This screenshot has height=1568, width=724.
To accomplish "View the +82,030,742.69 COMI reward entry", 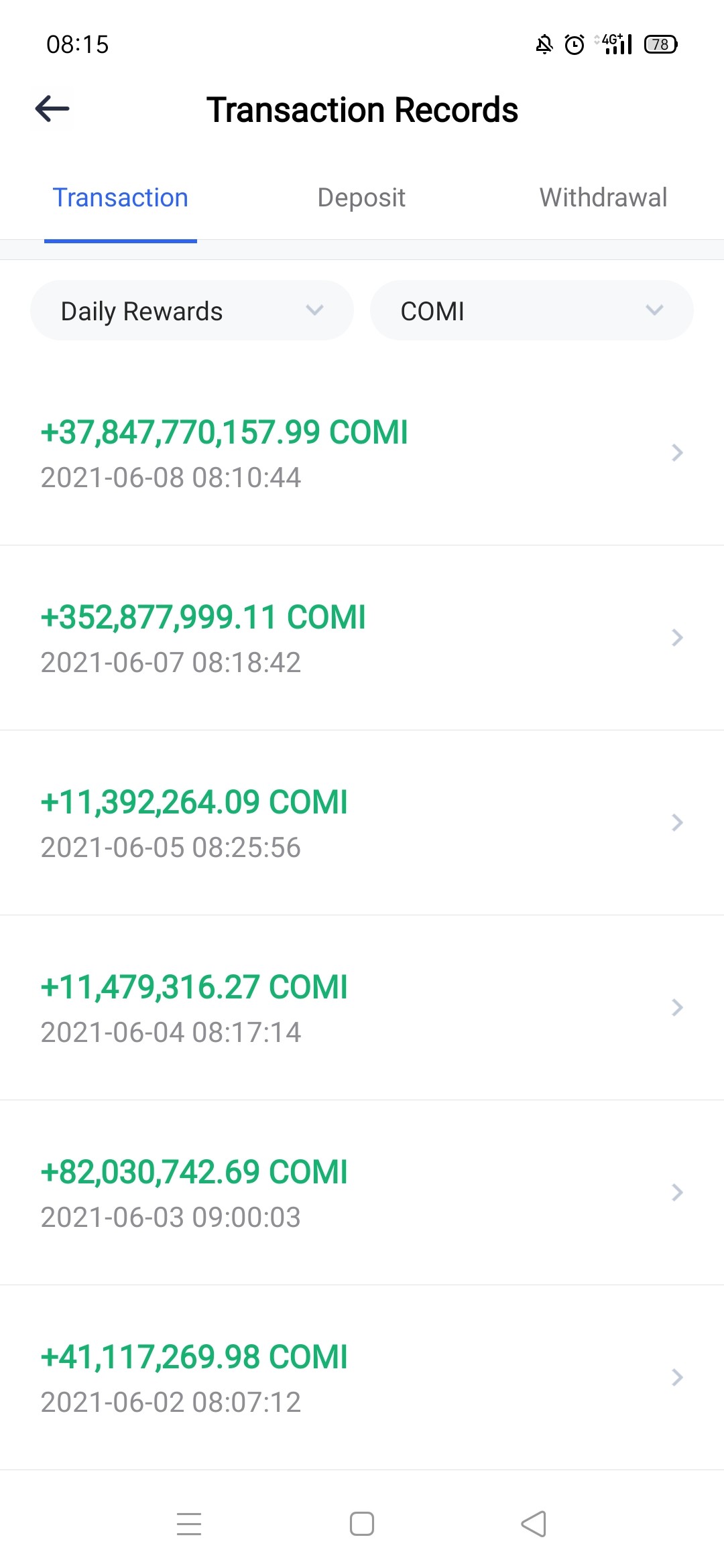I will coord(362,1193).
